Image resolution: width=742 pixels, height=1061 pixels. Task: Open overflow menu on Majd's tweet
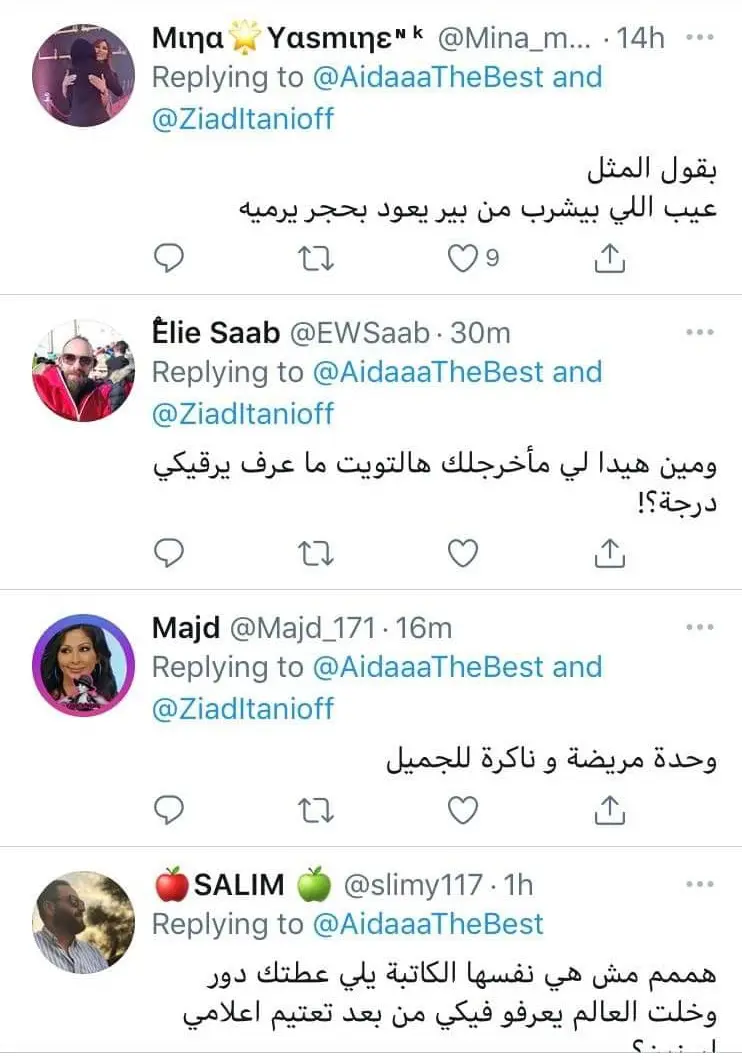[700, 627]
